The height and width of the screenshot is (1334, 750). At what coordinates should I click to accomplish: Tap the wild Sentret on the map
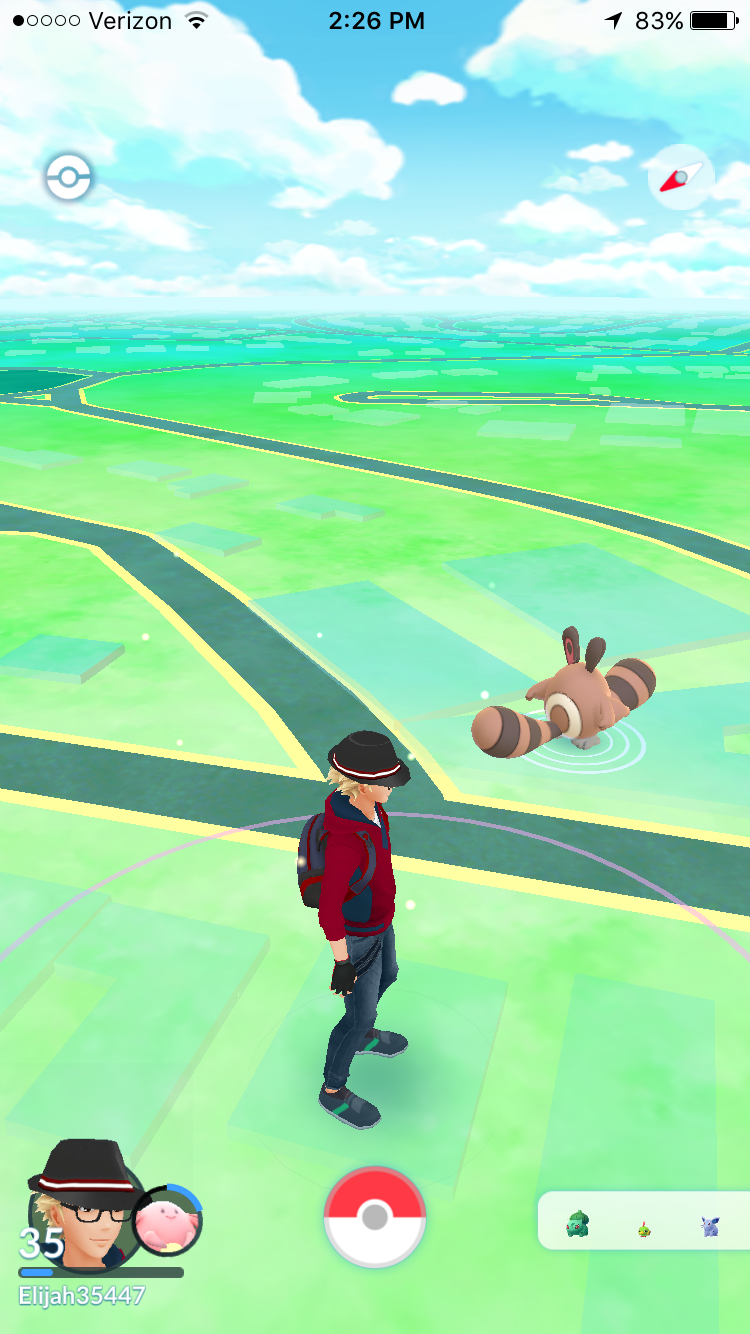(x=564, y=697)
